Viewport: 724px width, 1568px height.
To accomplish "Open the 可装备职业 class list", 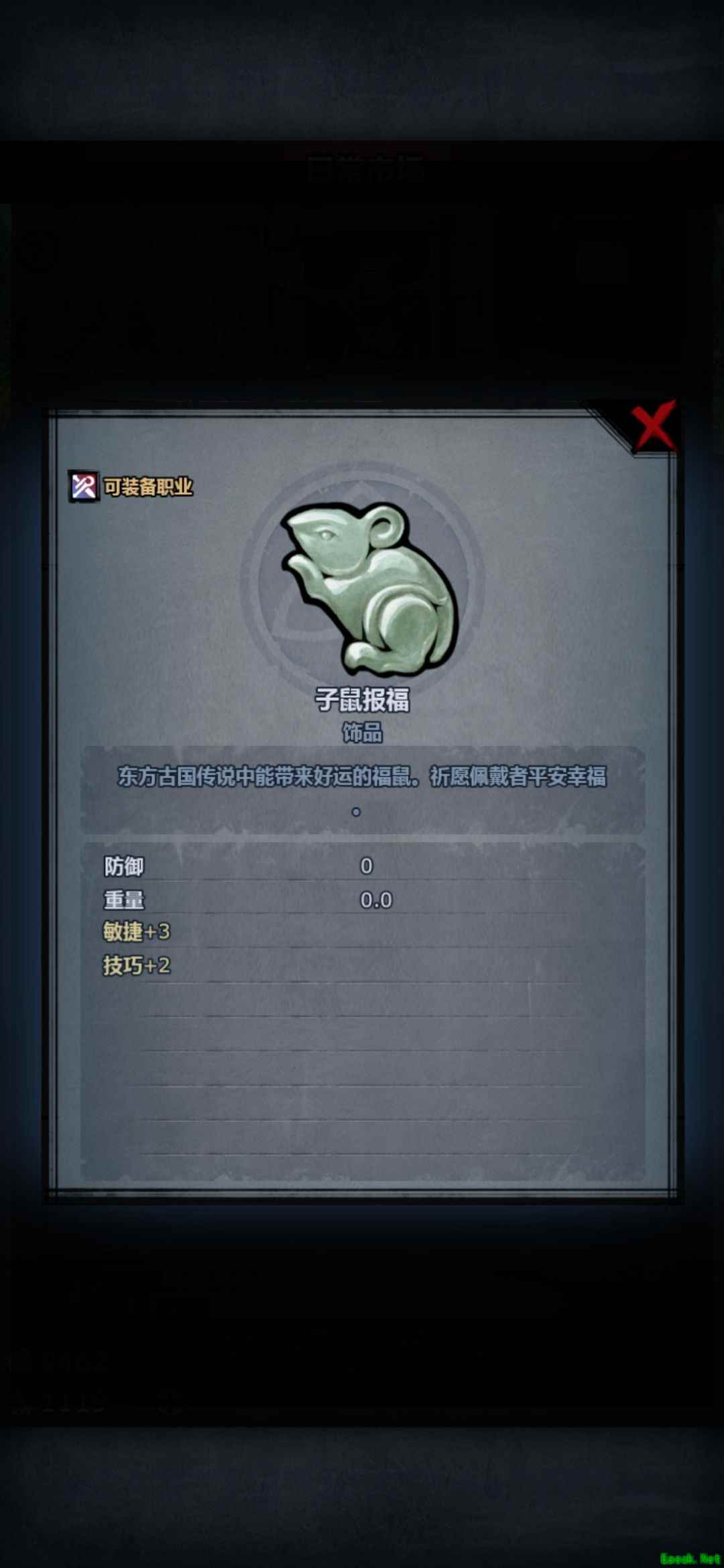I will (131, 486).
